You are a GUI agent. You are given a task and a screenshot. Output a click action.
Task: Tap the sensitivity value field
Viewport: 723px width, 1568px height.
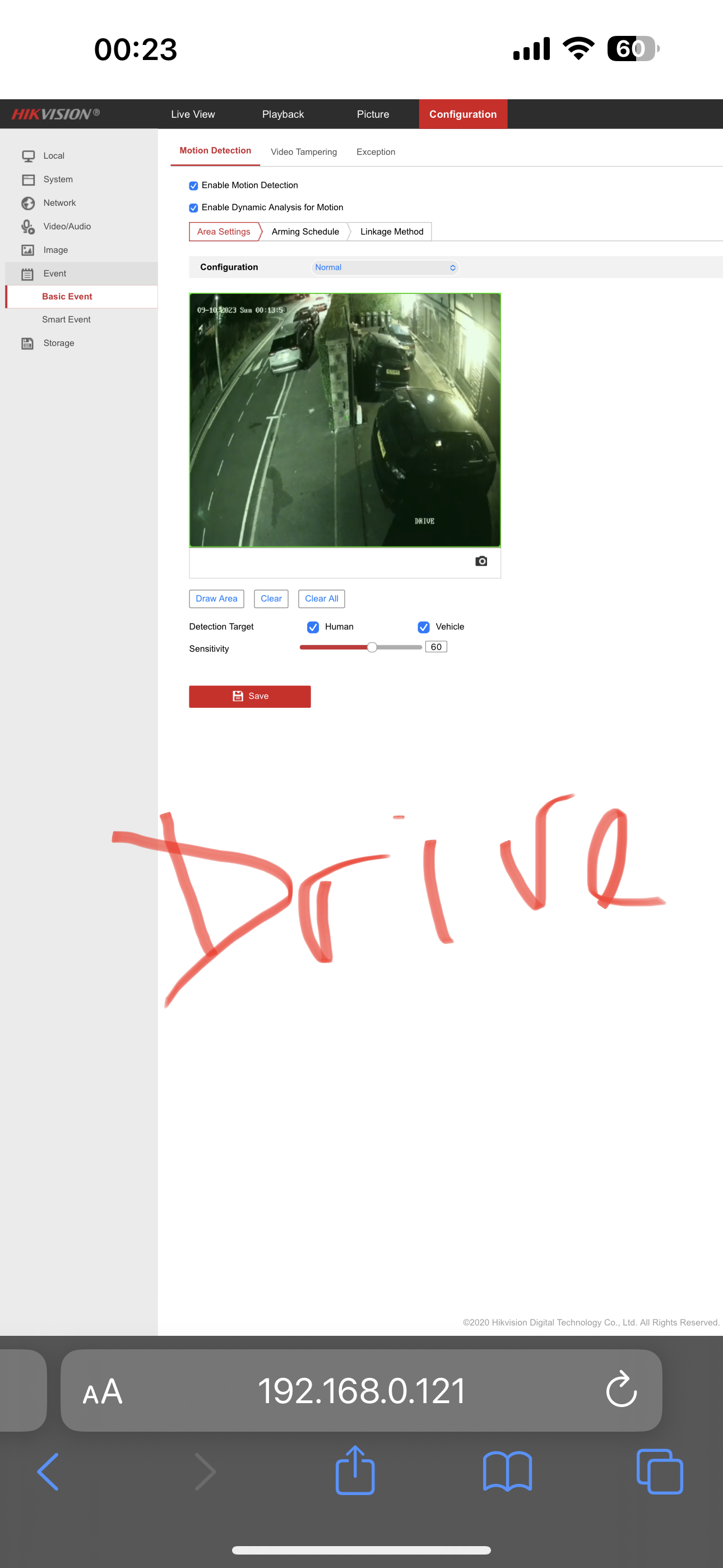(x=435, y=647)
